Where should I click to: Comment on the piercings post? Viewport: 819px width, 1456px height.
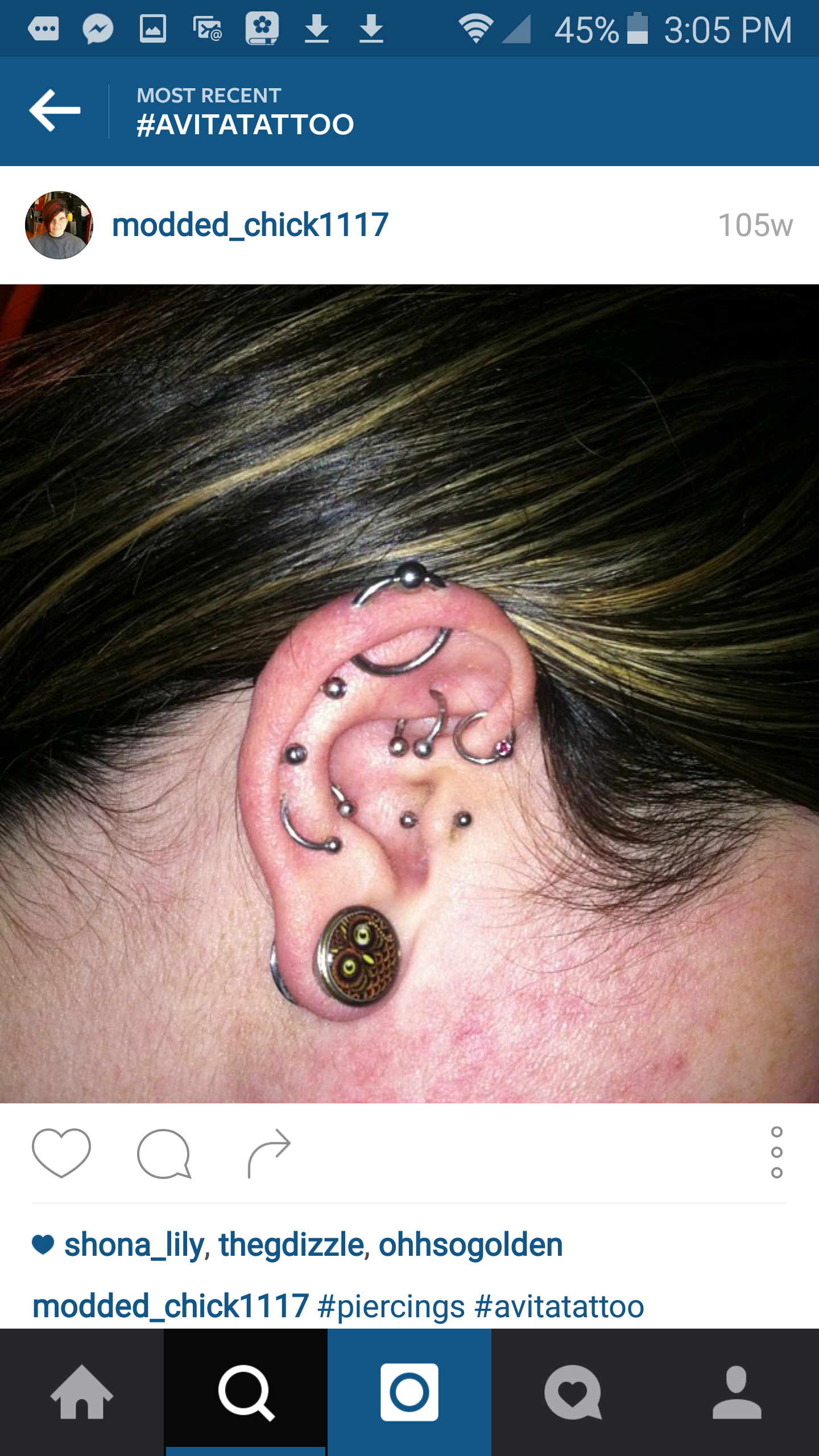(x=164, y=1153)
